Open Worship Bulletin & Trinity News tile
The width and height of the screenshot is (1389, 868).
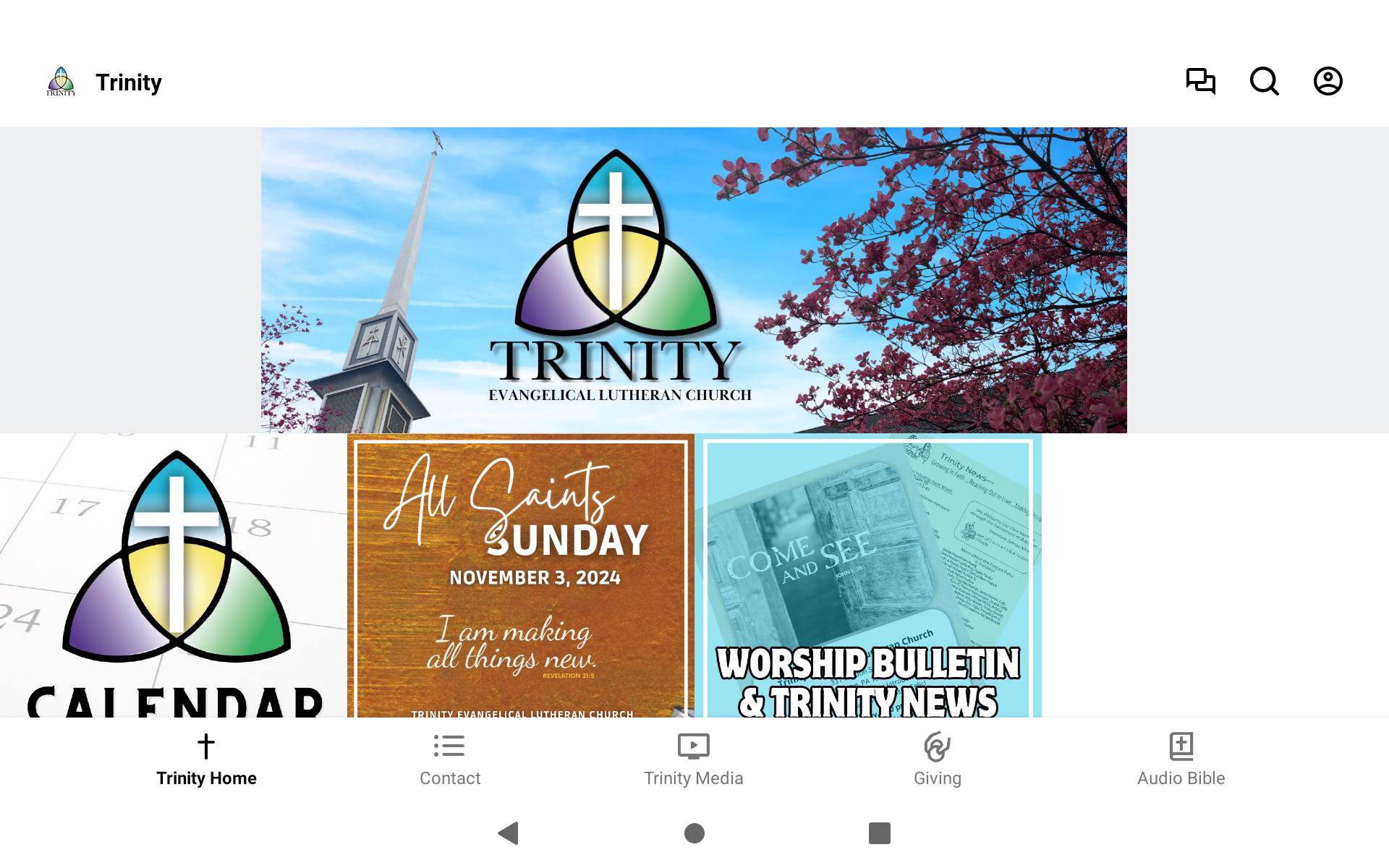tap(867, 576)
